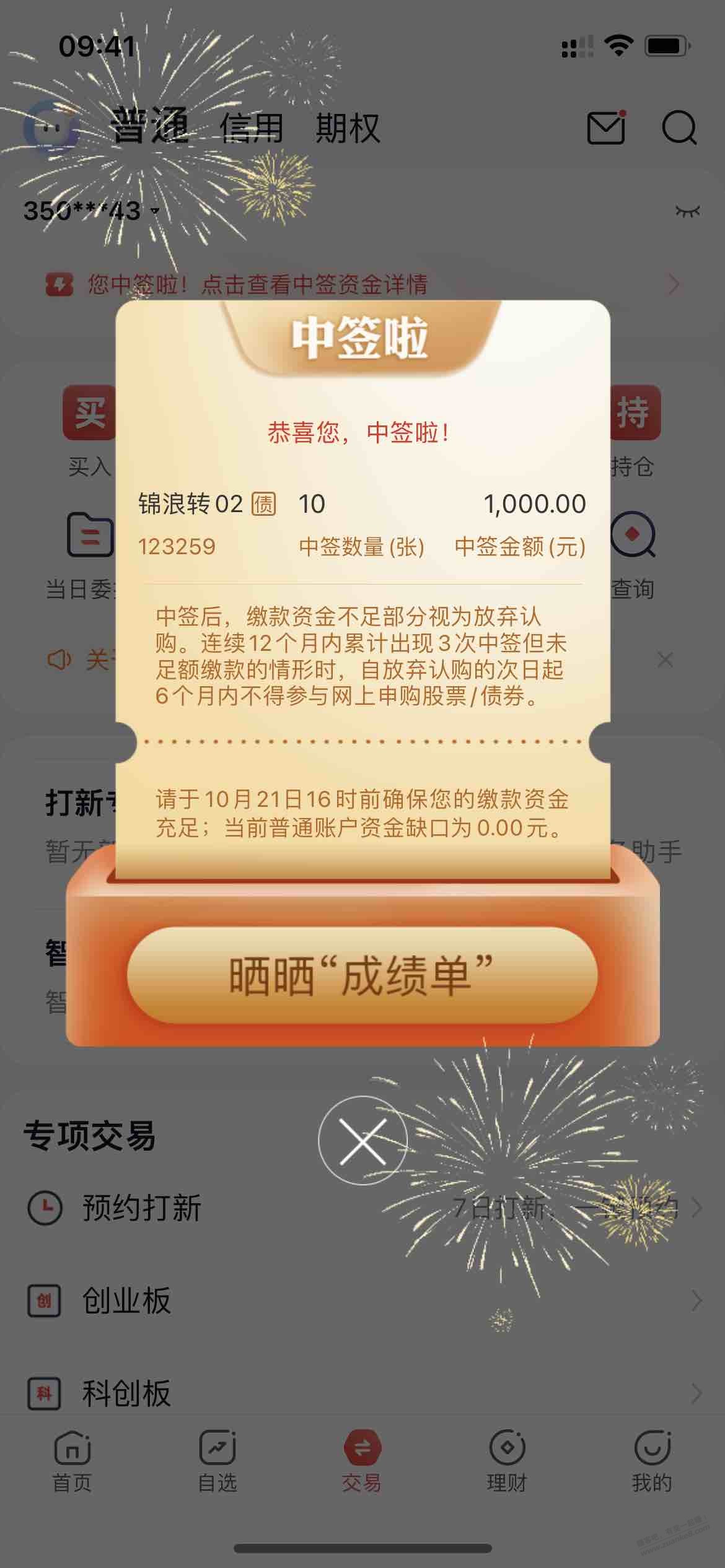Image resolution: width=725 pixels, height=1568 pixels.
Task: Switch to the 期权 account tab
Action: tap(347, 128)
